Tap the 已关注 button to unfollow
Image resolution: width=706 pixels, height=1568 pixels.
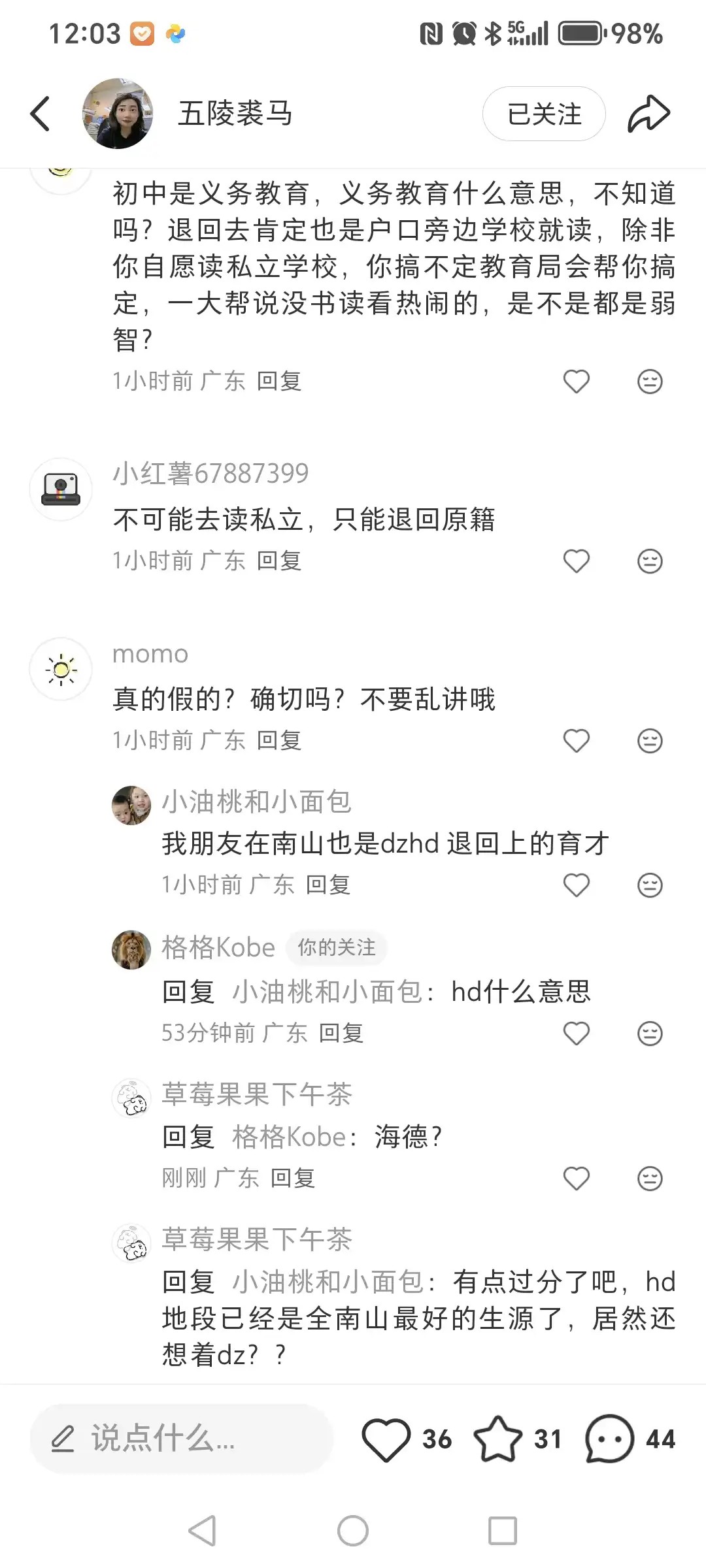tap(544, 114)
